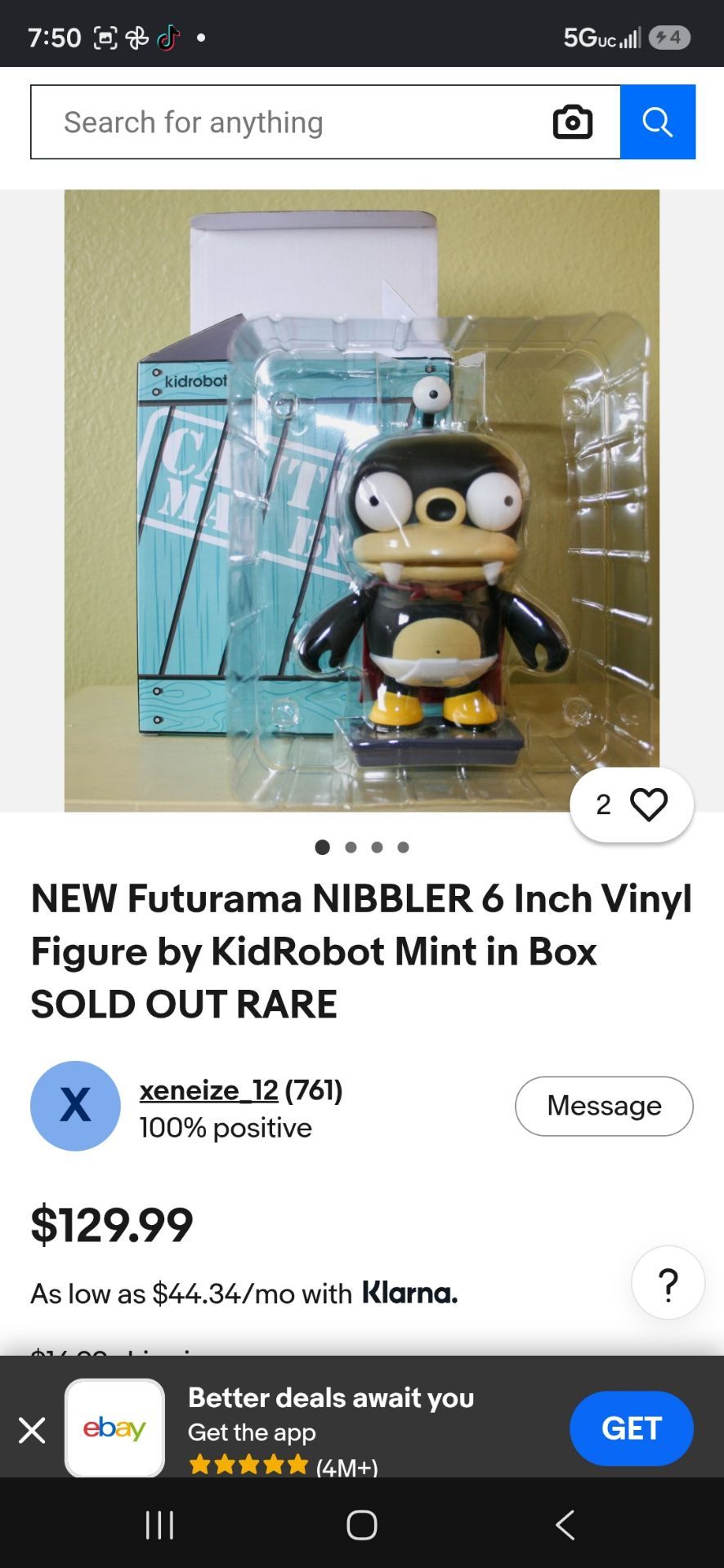The image size is (724, 1568).
Task: Open recent apps from navigation bar
Action: (159, 1524)
